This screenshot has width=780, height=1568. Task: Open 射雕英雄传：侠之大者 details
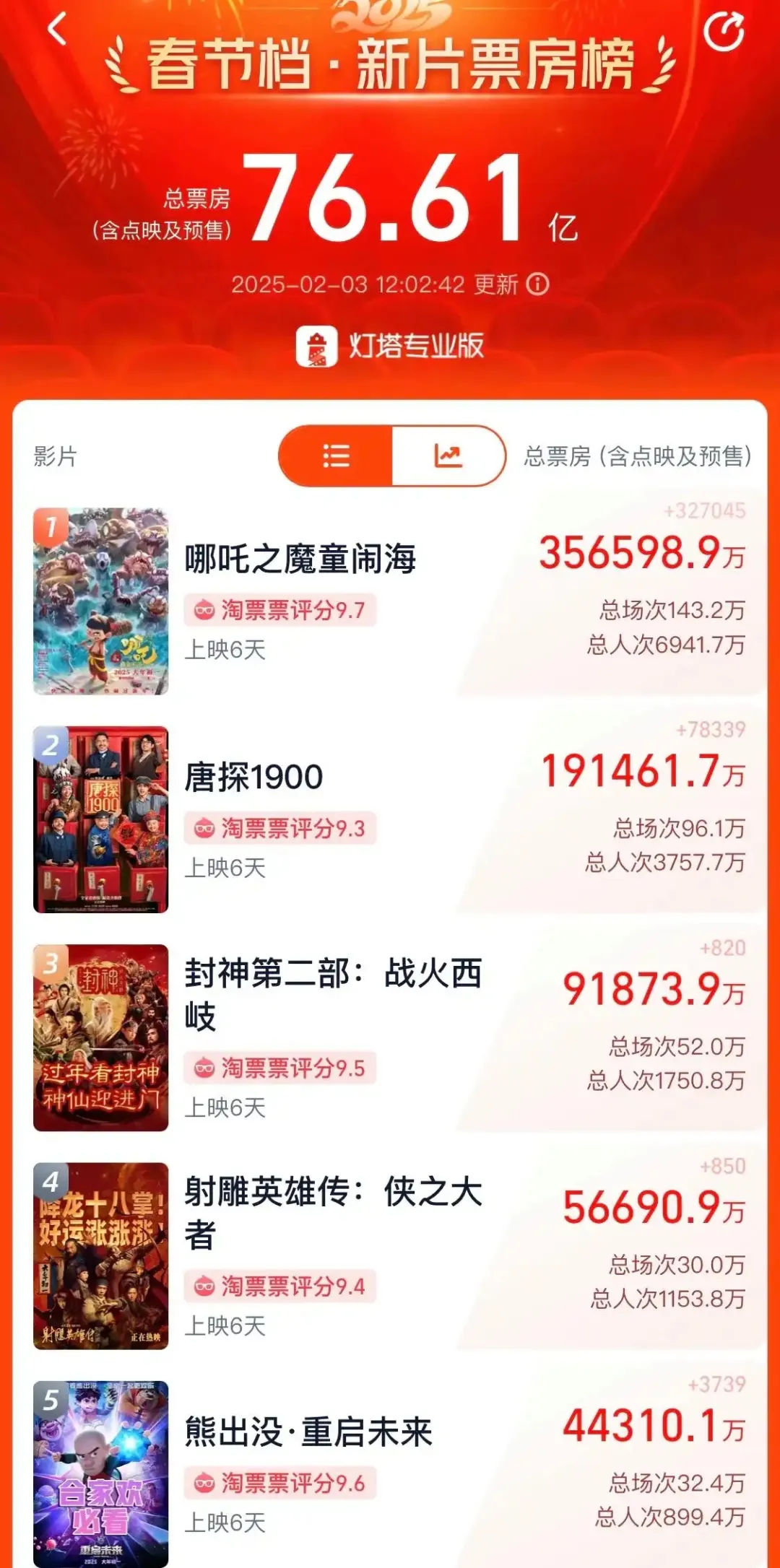332,1213
